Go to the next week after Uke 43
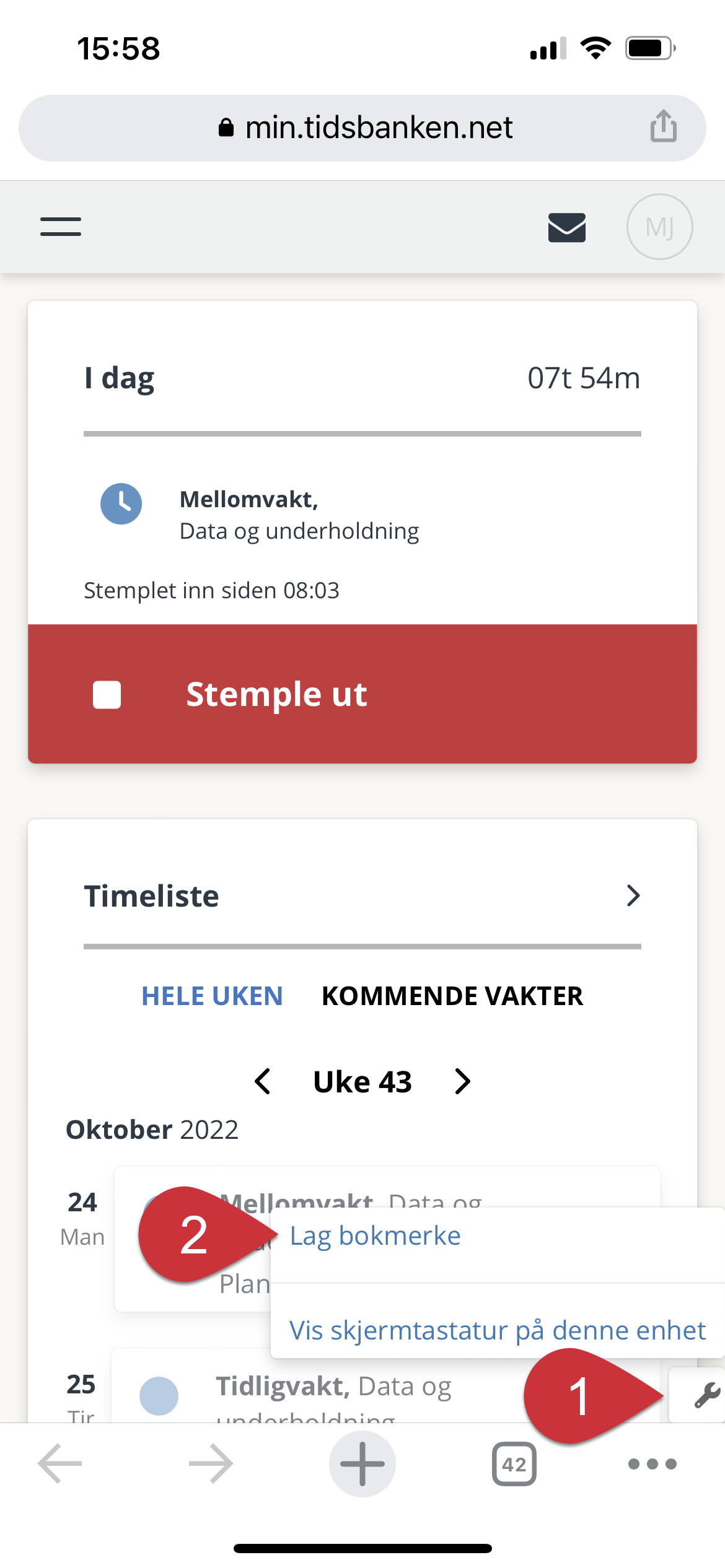The width and height of the screenshot is (725, 1568). (x=462, y=1082)
